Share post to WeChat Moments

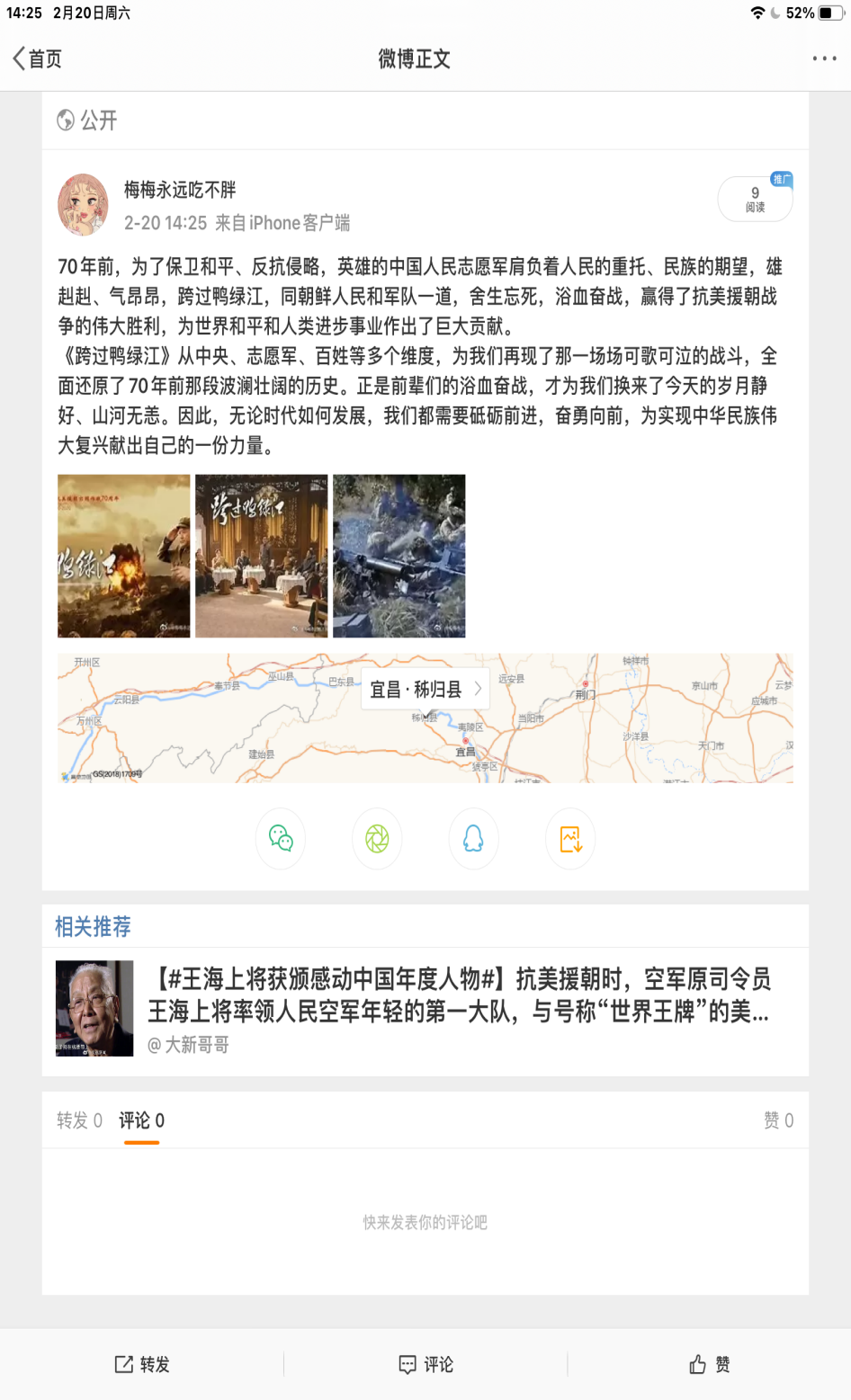[x=377, y=839]
